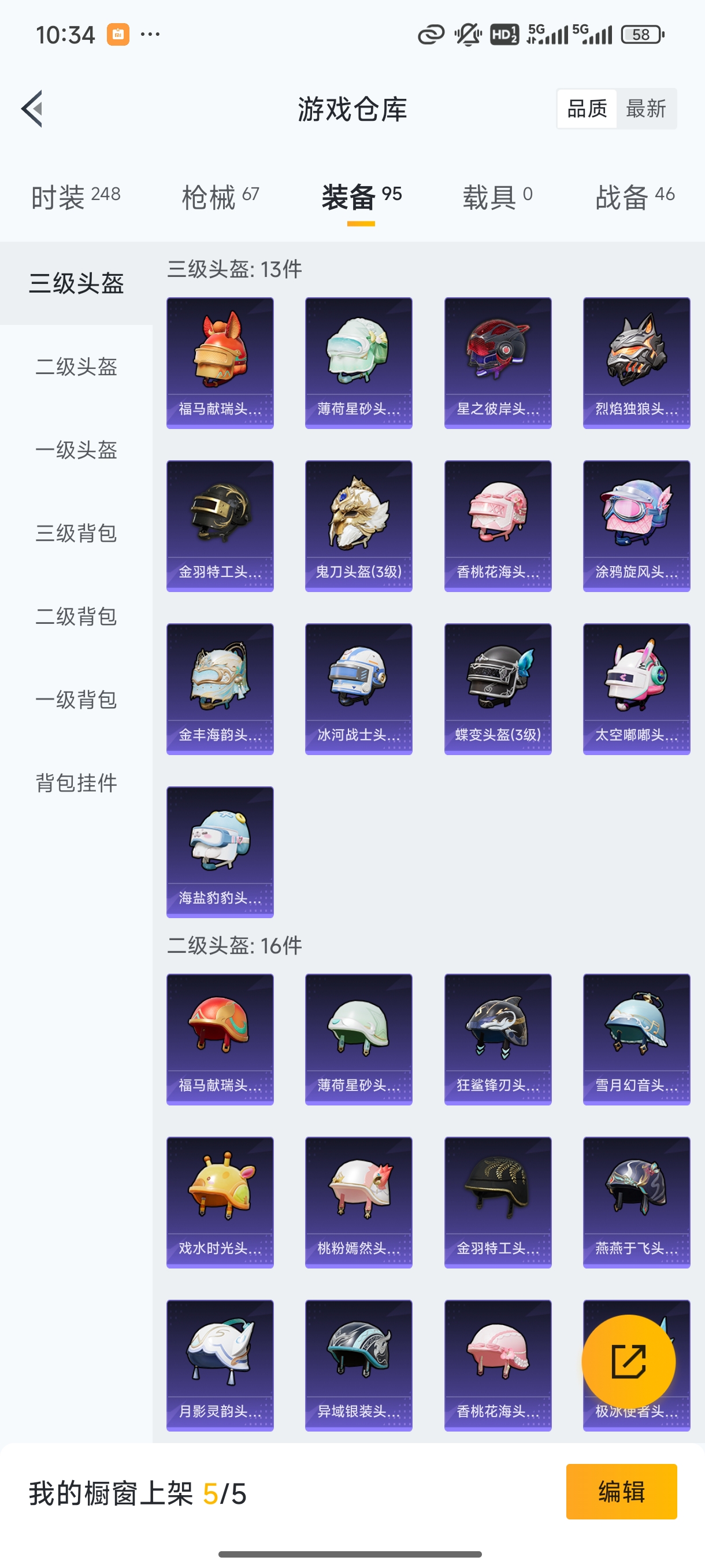The width and height of the screenshot is (705, 1568).
Task: Switch to the 时装 tab
Action: coord(76,197)
